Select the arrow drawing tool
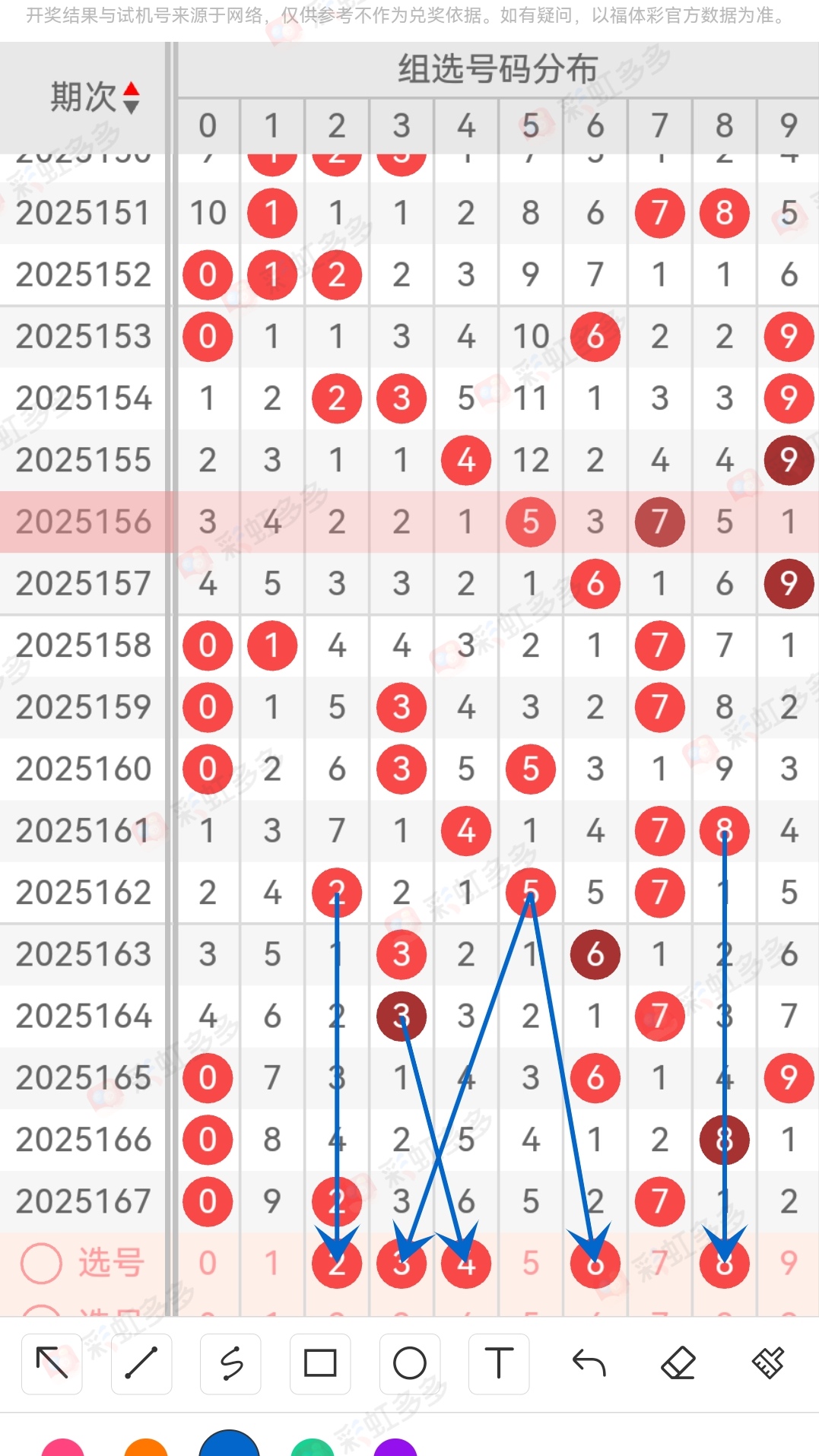Screen dimensions: 819x1456 click(52, 1363)
